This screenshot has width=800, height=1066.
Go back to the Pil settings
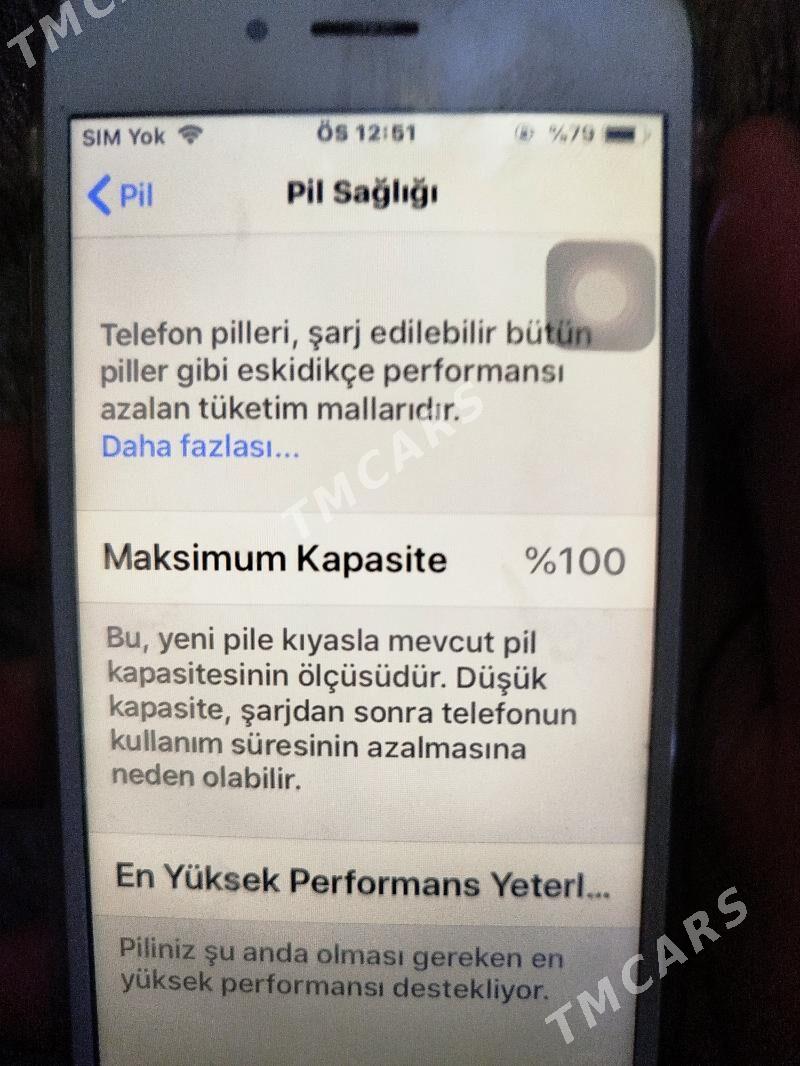pyautogui.click(x=121, y=195)
